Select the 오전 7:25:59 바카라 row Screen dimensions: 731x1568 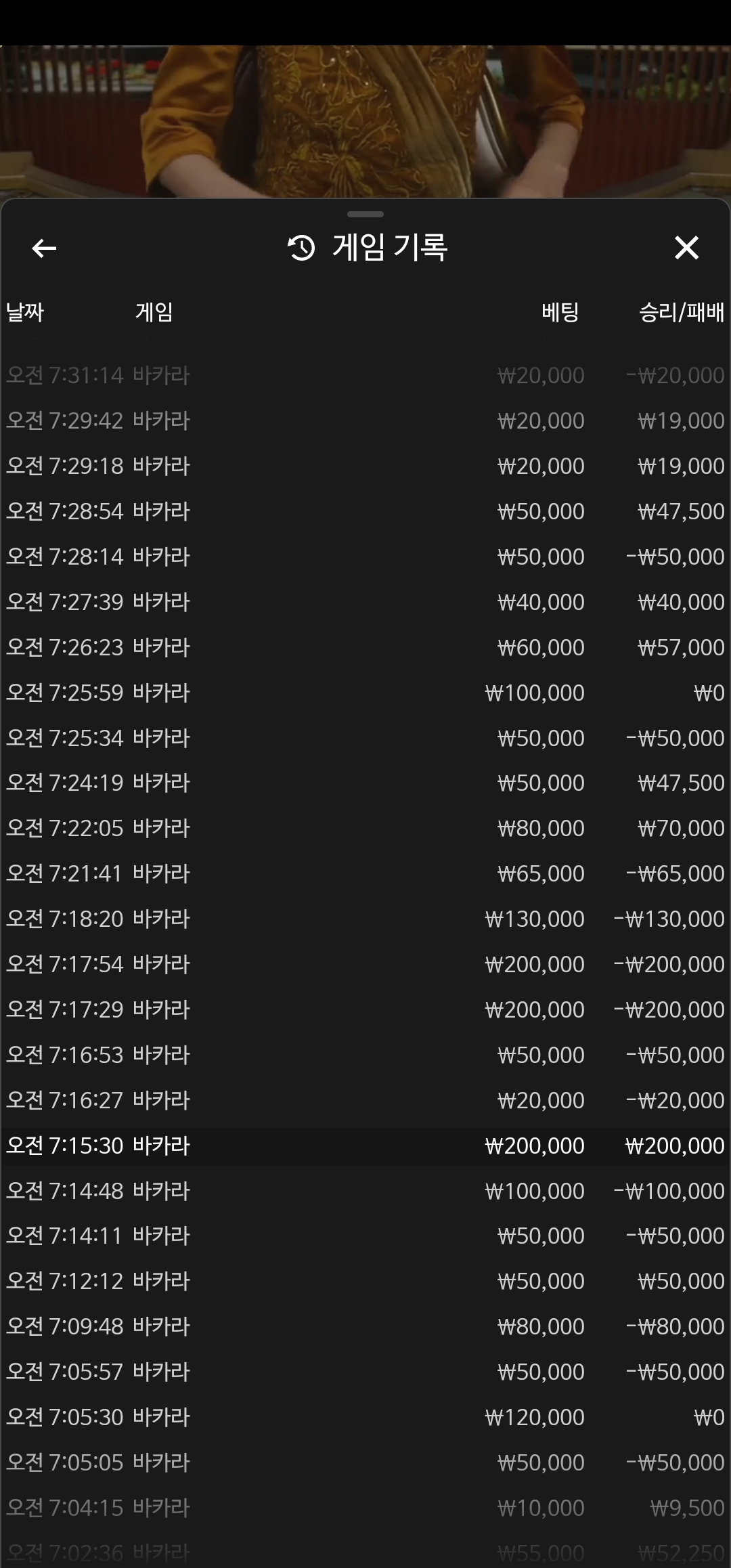[x=365, y=693]
